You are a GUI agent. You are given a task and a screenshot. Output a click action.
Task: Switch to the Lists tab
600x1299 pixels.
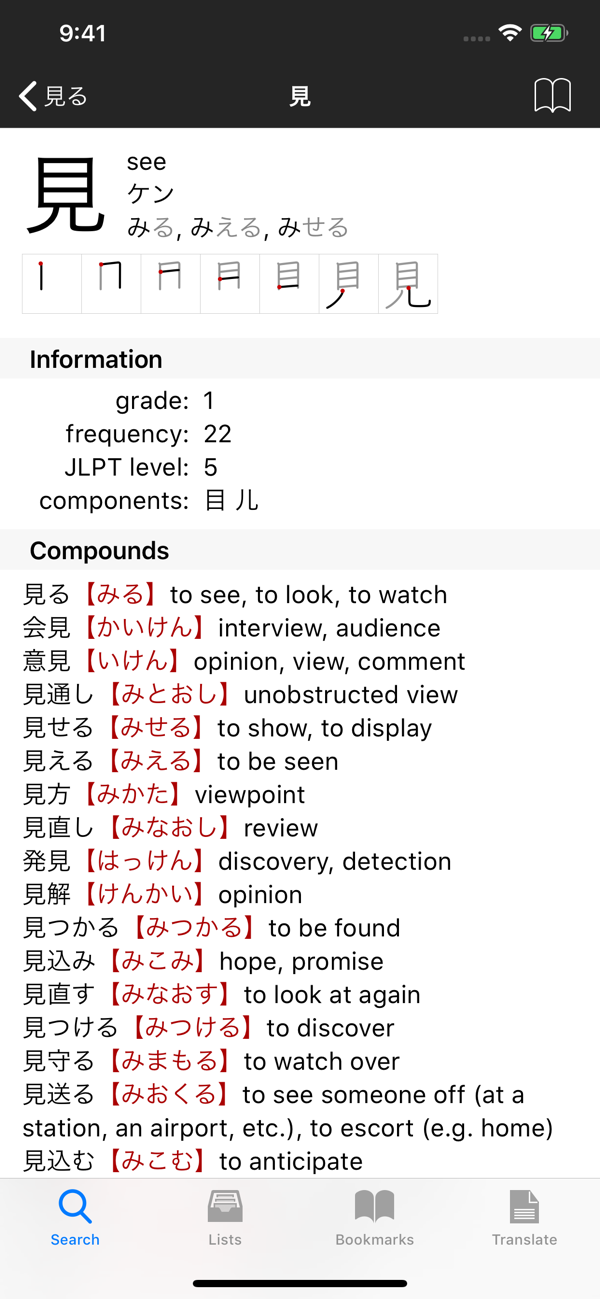click(225, 1218)
